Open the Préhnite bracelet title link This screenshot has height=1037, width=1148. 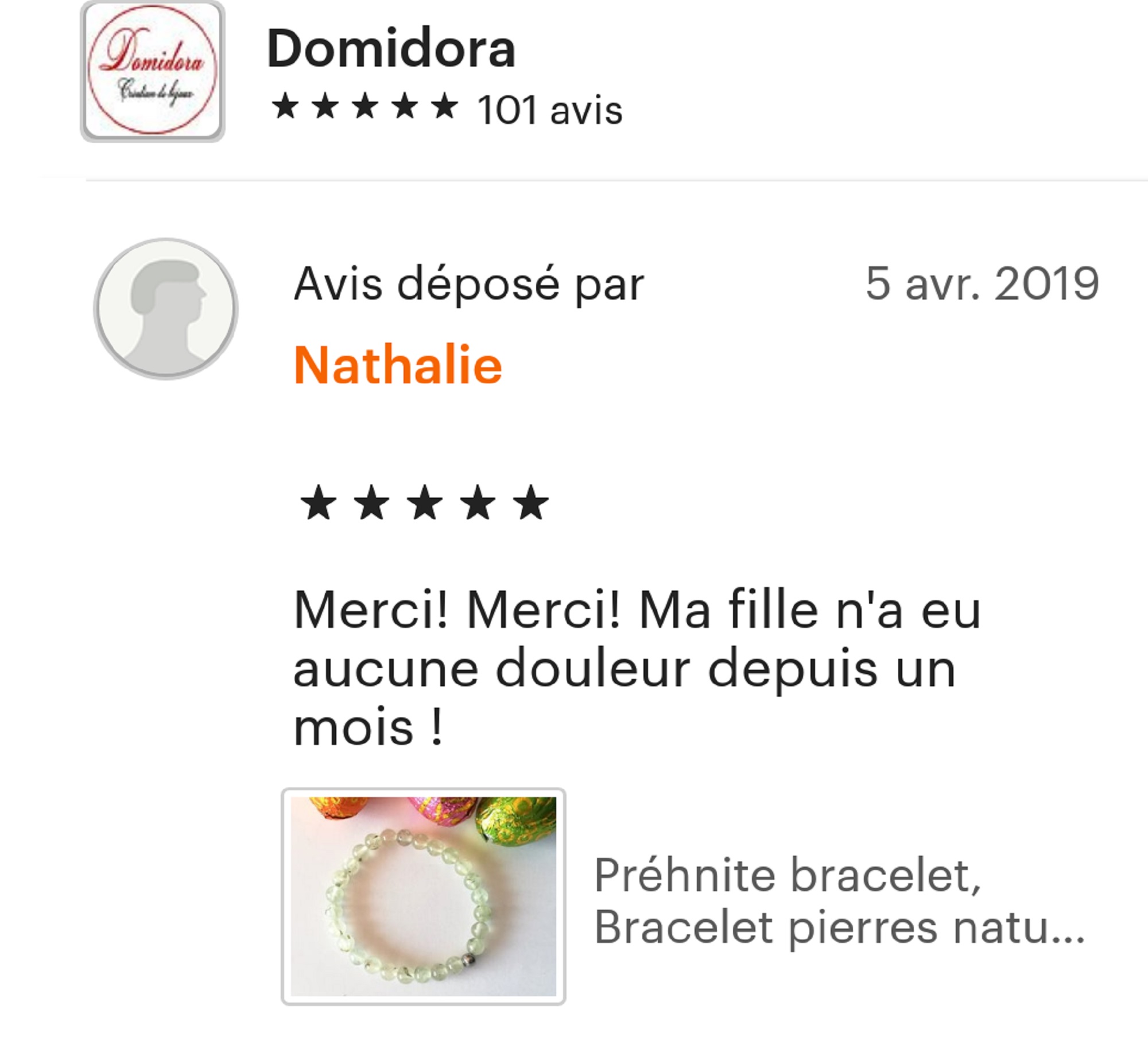838,900
